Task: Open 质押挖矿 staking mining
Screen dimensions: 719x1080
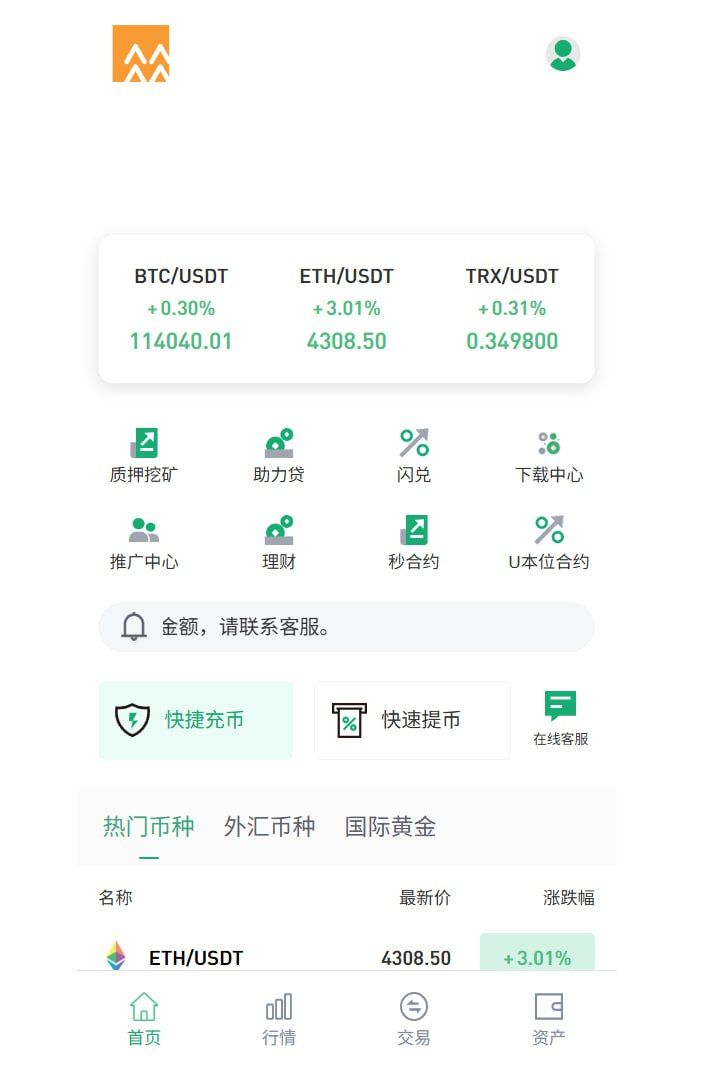Action: (x=144, y=456)
